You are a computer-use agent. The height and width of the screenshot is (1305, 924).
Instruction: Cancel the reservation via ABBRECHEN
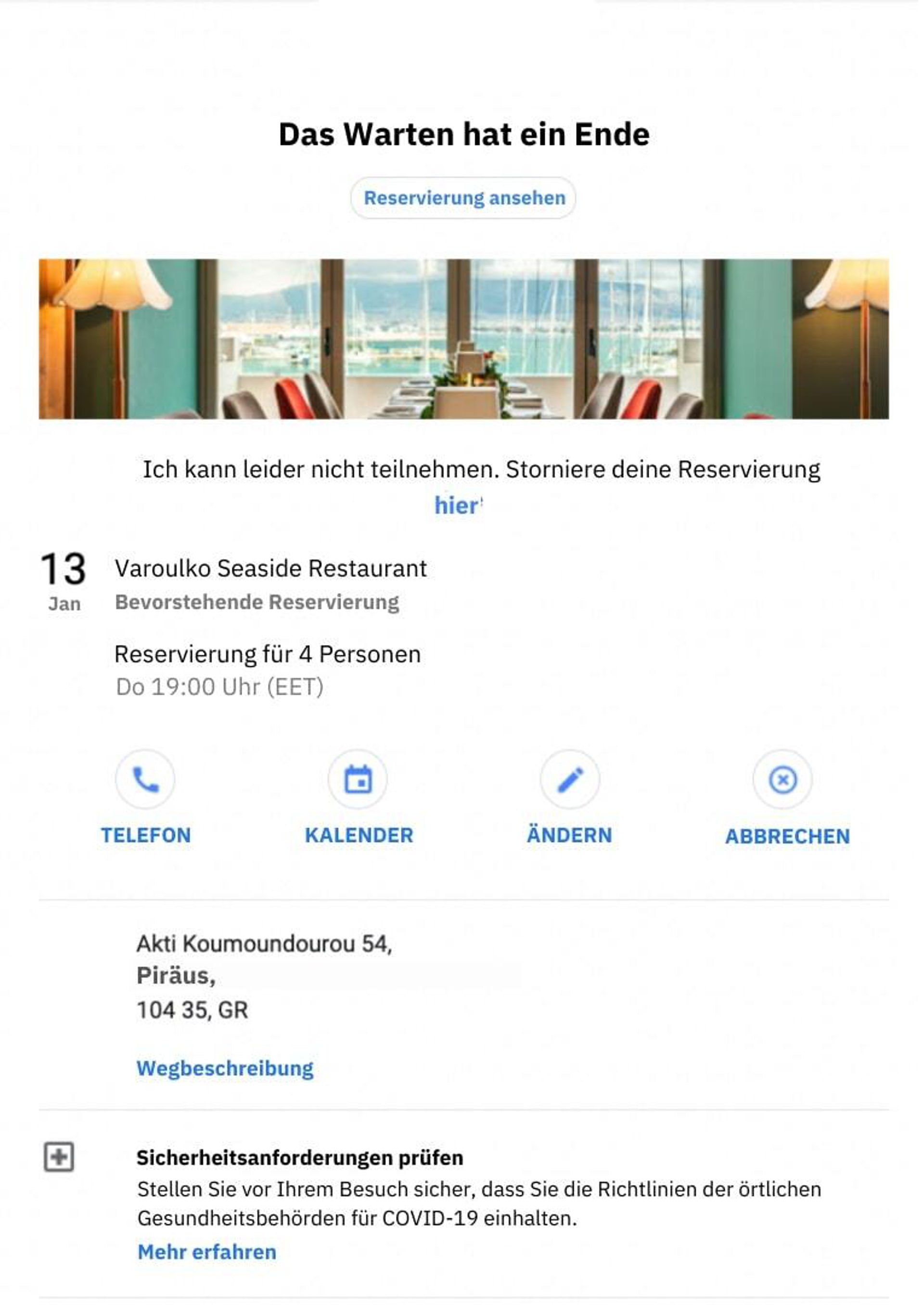(783, 780)
